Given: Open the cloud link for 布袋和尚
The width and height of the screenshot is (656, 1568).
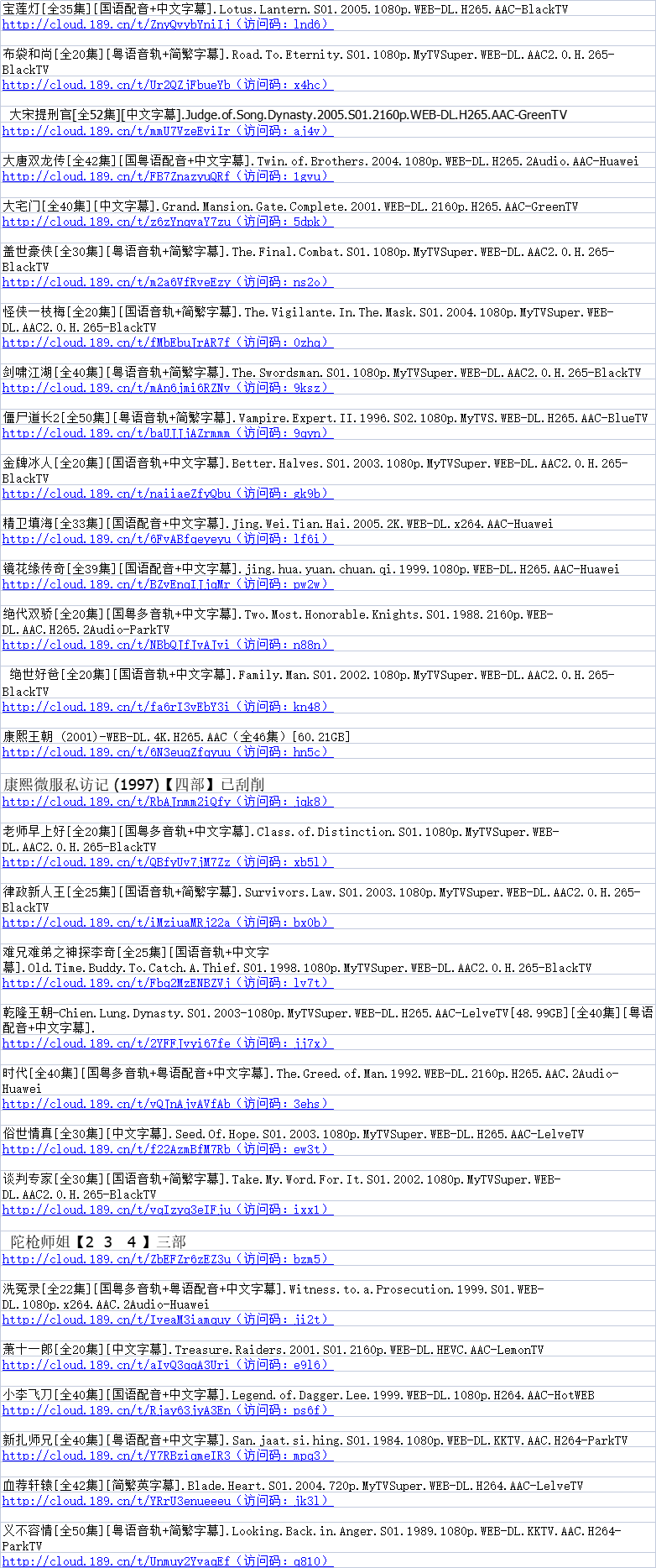Looking at the screenshot, I should 166,85.
